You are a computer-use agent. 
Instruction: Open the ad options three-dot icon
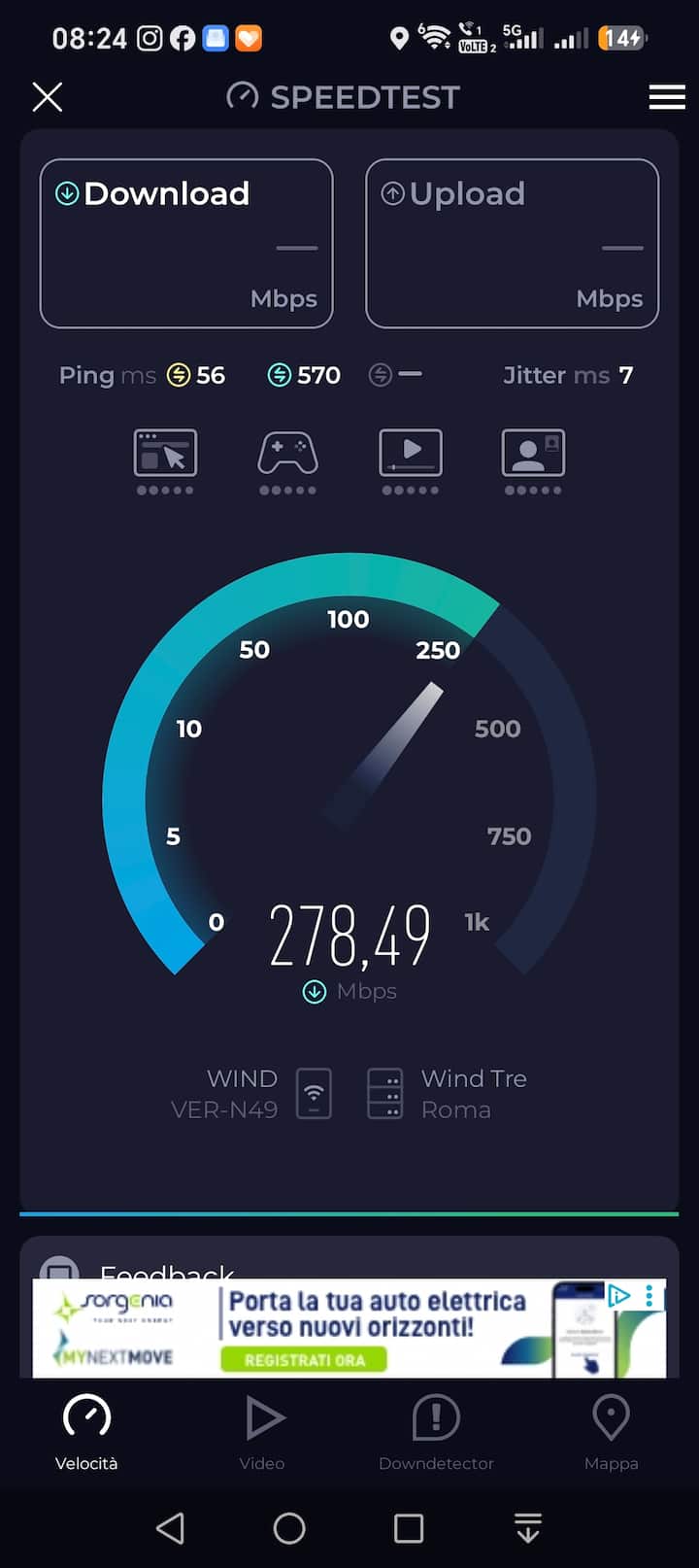649,1295
